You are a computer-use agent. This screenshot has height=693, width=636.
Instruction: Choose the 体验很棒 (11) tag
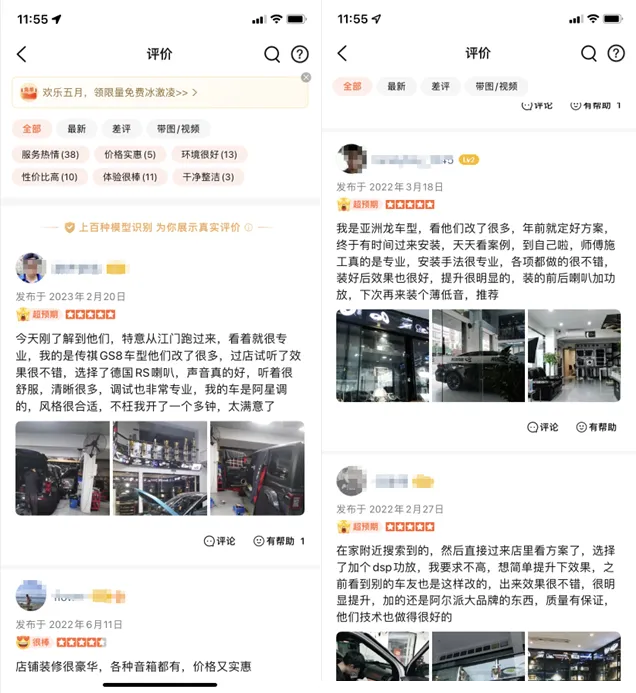tap(129, 177)
